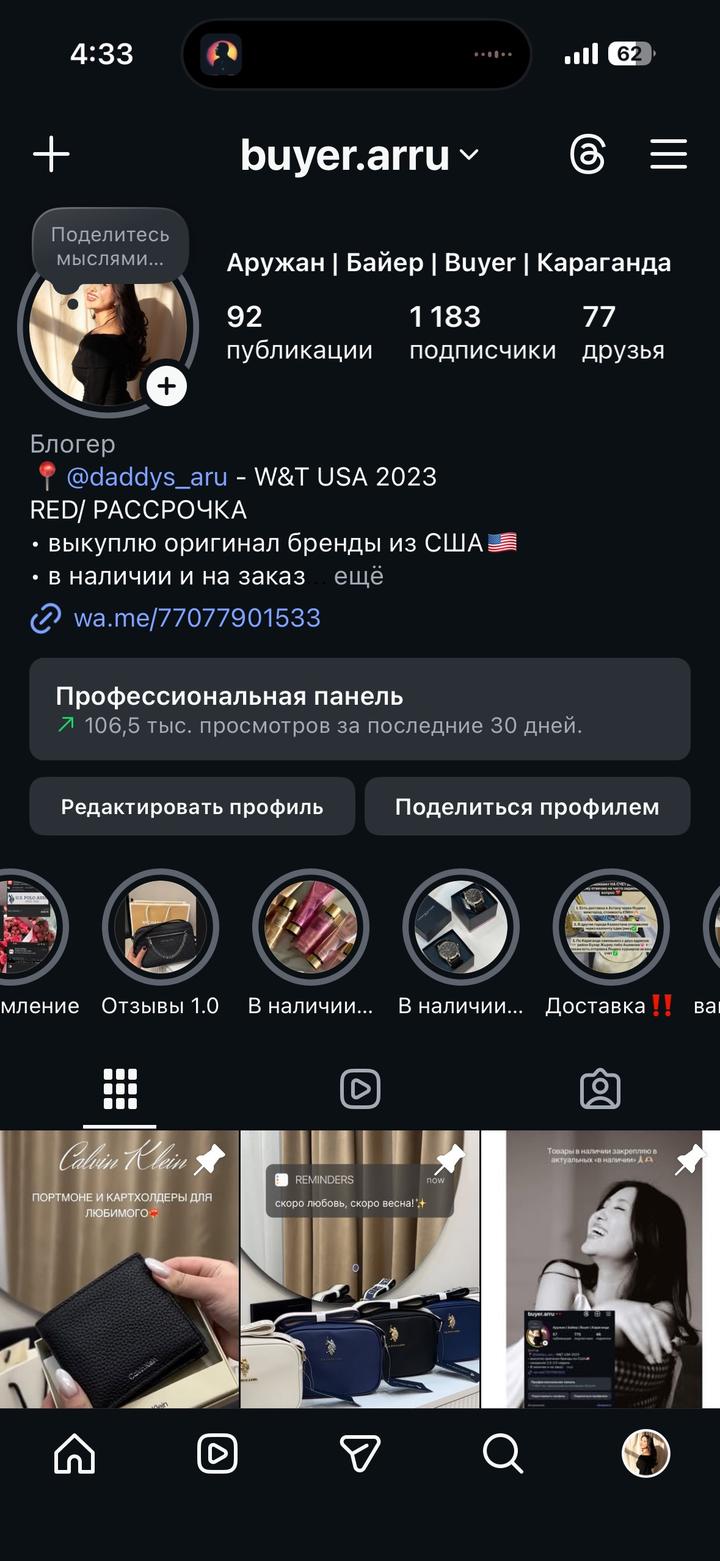View подписчики count of 1183
The width and height of the screenshot is (720, 1561).
pyautogui.click(x=484, y=330)
